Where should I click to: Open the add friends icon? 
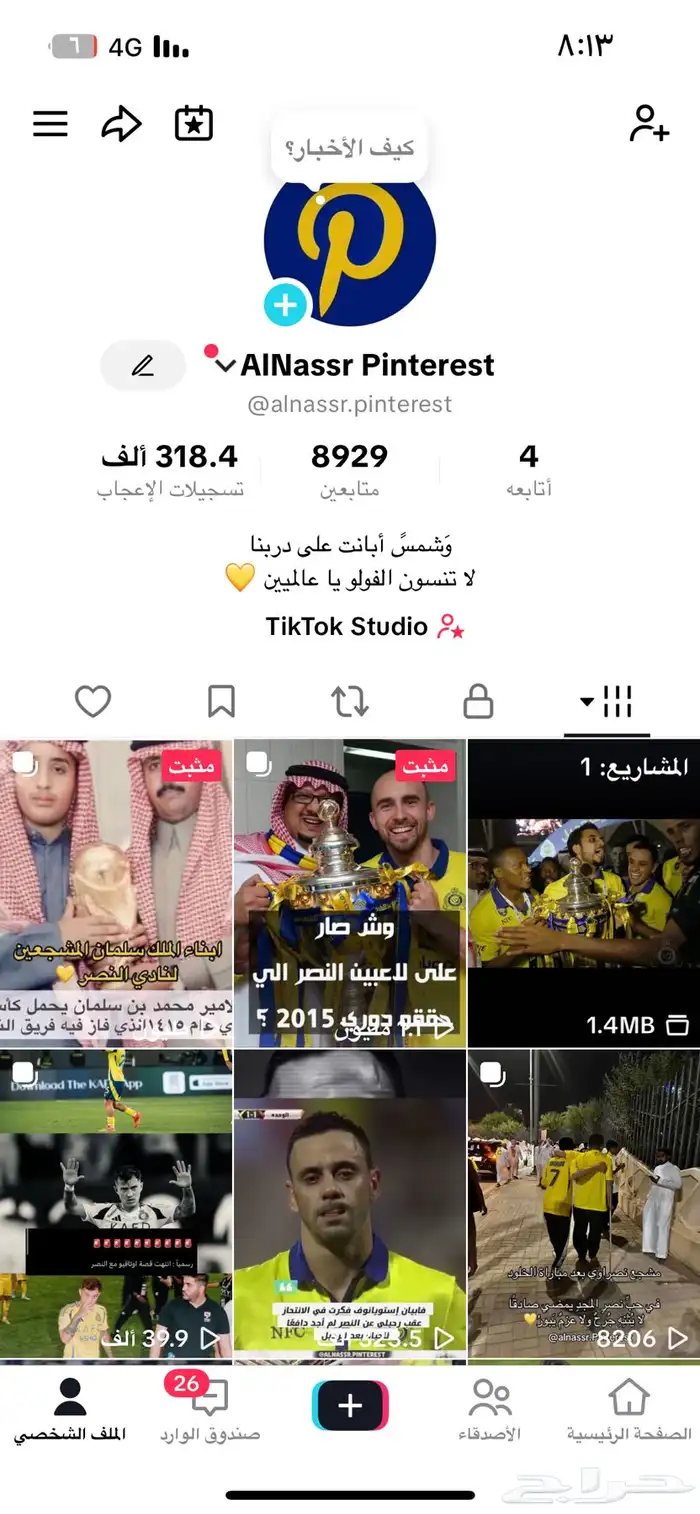coord(648,124)
